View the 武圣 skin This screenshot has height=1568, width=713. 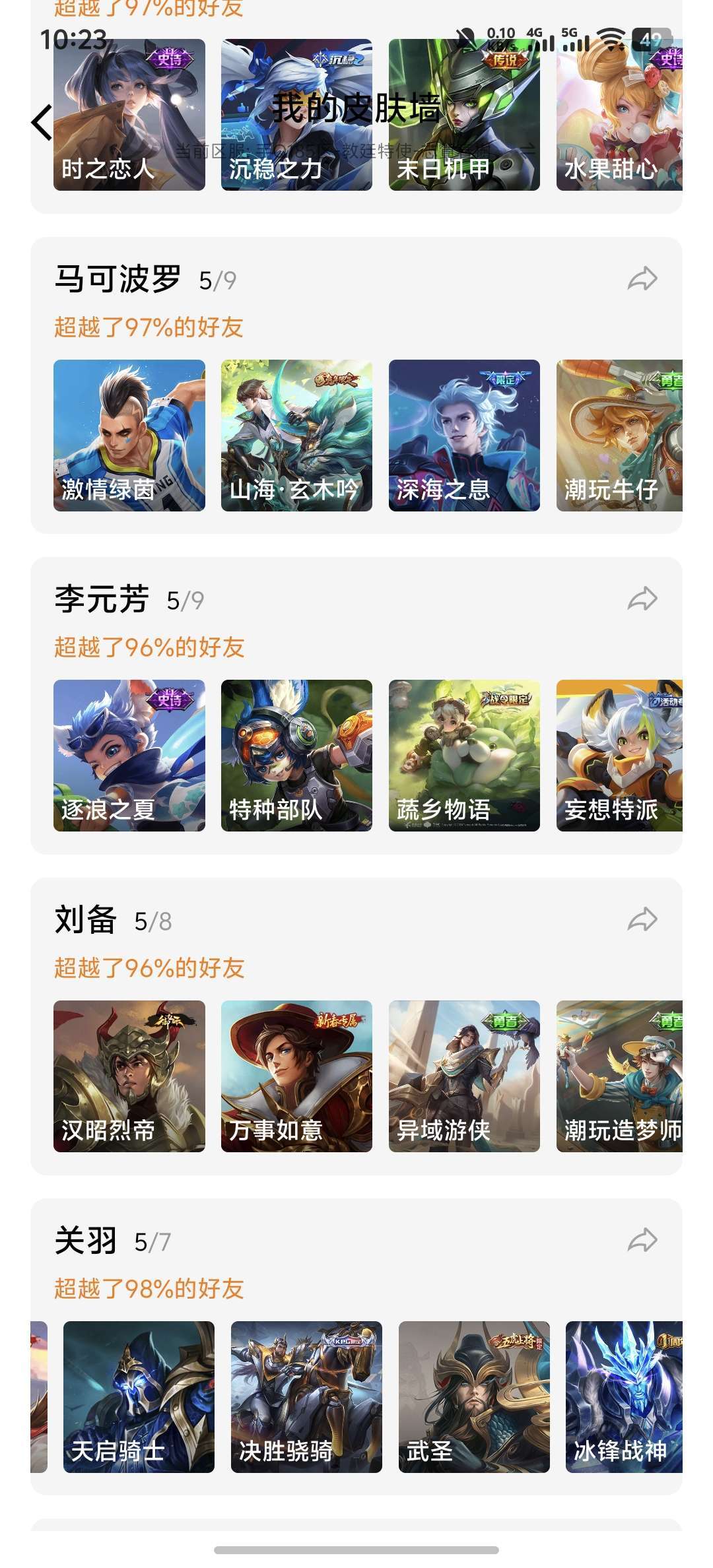[x=474, y=1397]
